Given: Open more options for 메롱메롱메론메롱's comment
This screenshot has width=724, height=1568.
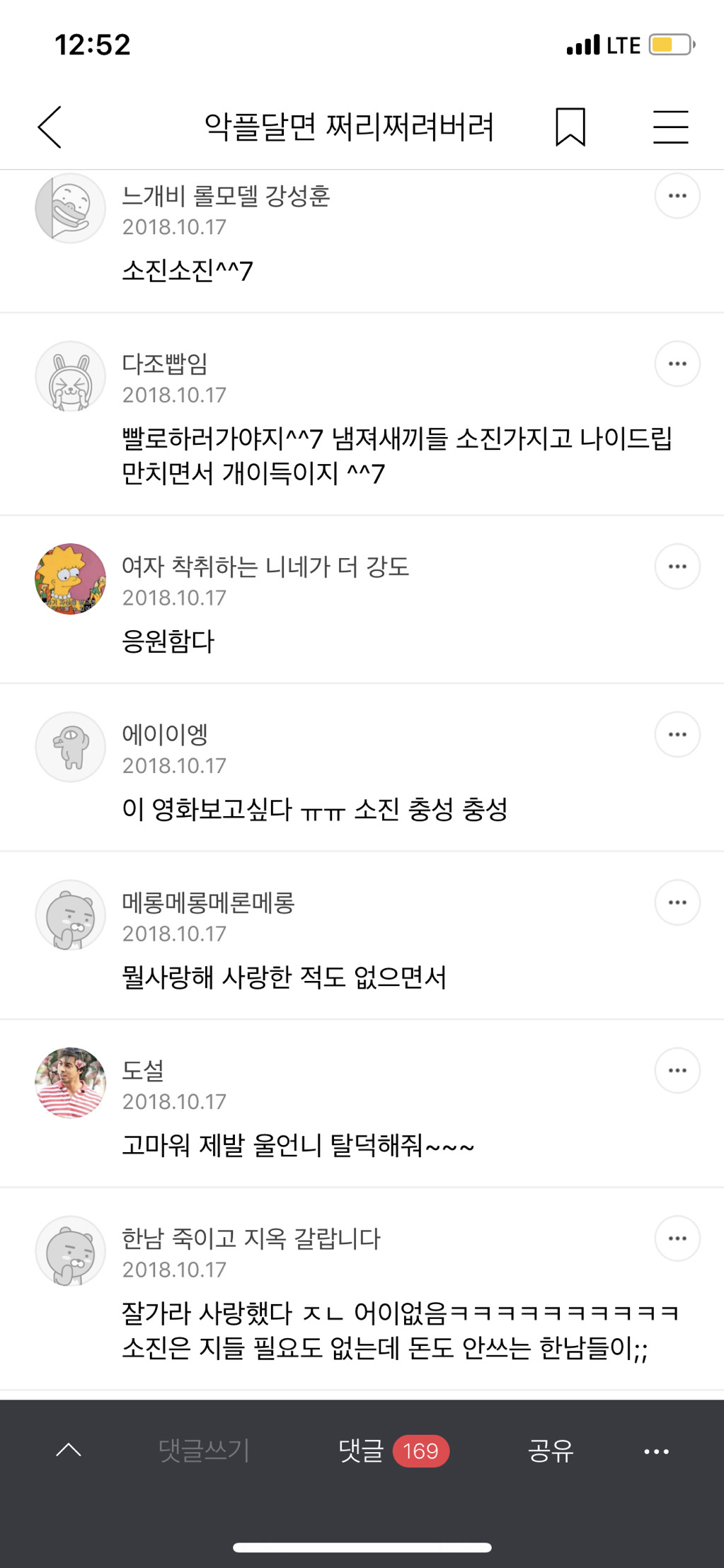Looking at the screenshot, I should [x=677, y=902].
